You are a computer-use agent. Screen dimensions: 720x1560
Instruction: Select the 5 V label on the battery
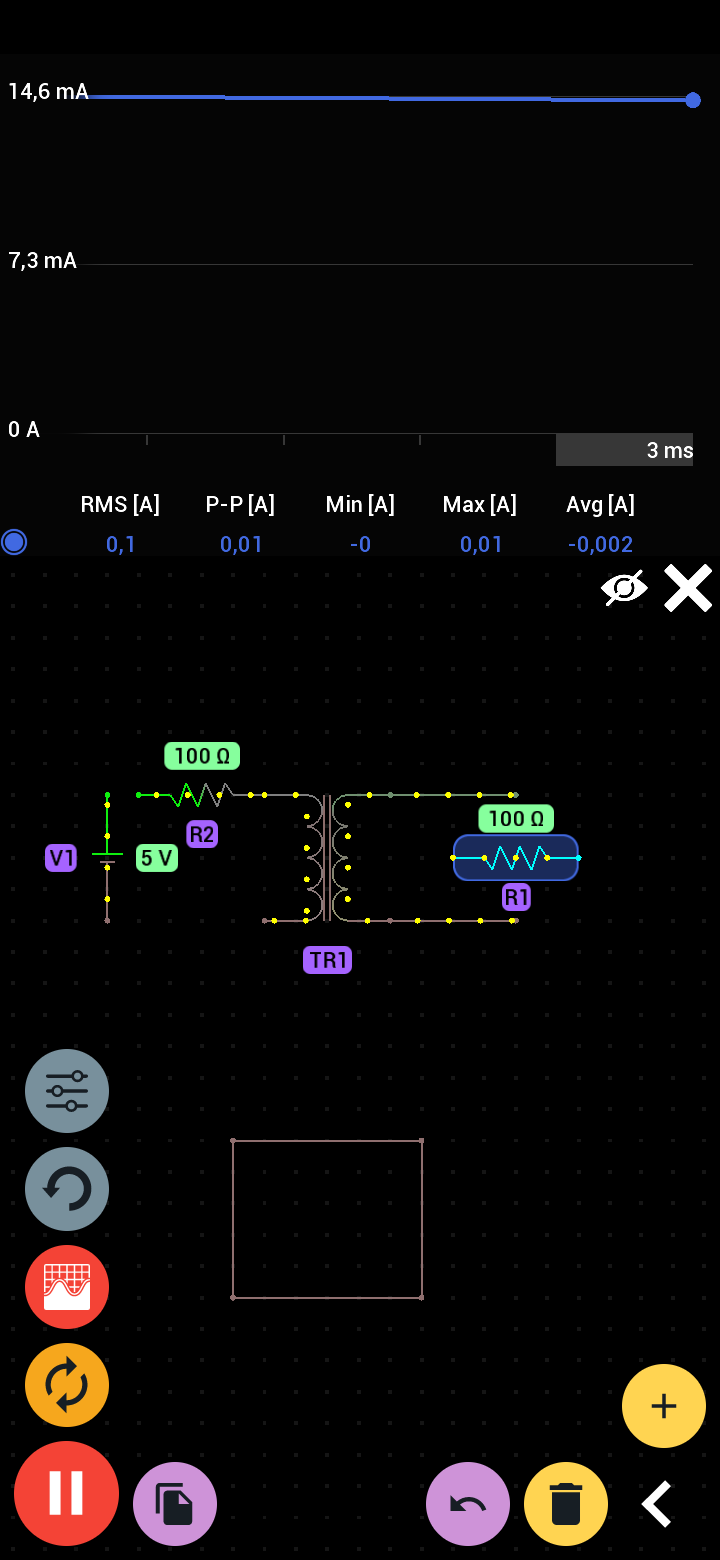pyautogui.click(x=156, y=857)
